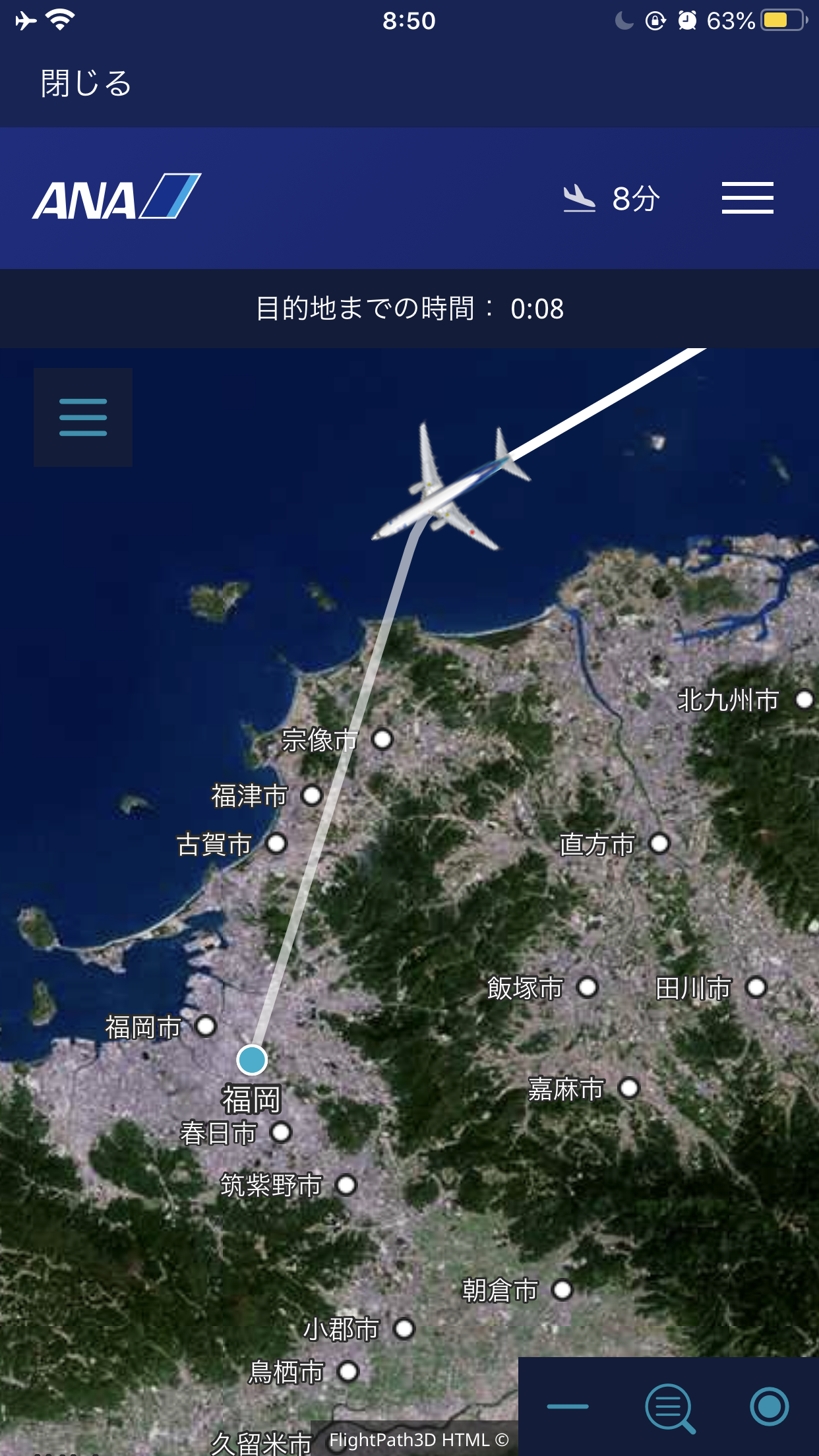Tap 閉じる to close the flight map
This screenshot has height=1456, width=819.
tap(86, 84)
